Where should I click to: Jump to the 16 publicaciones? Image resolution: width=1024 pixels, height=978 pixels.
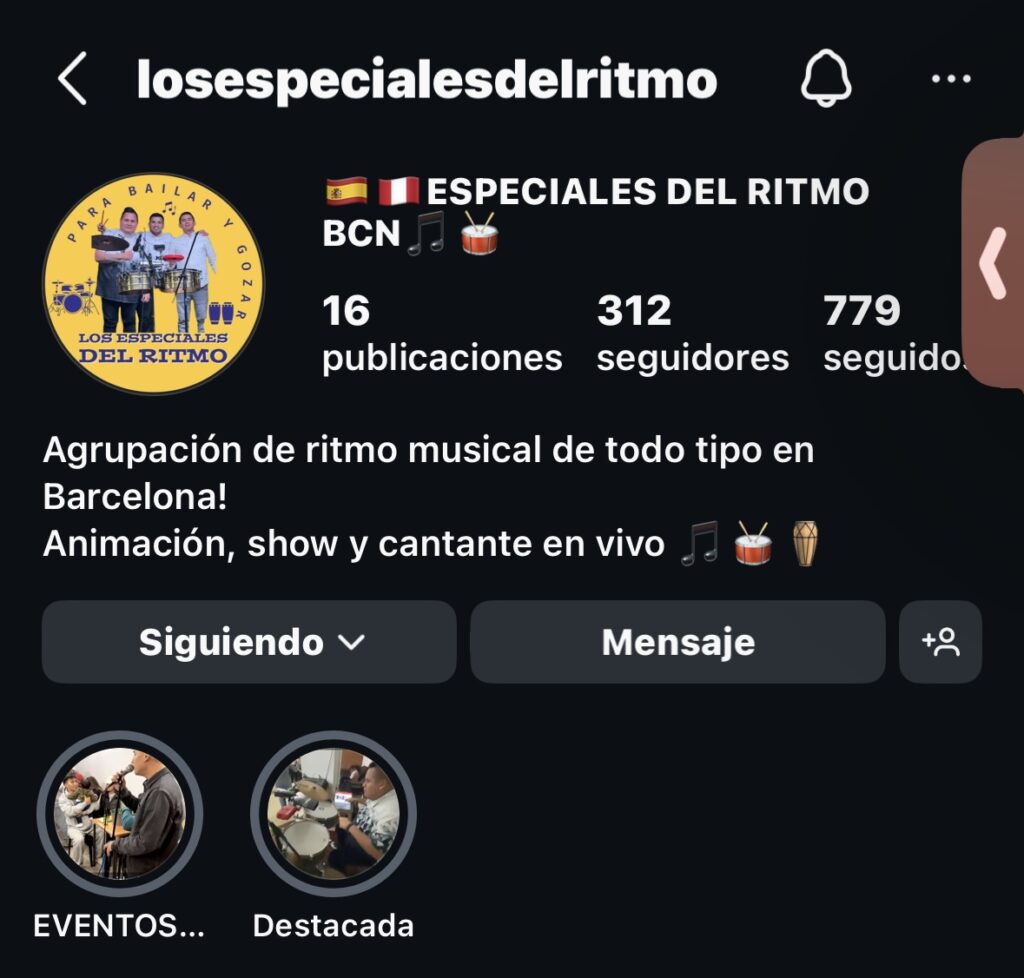coord(440,334)
